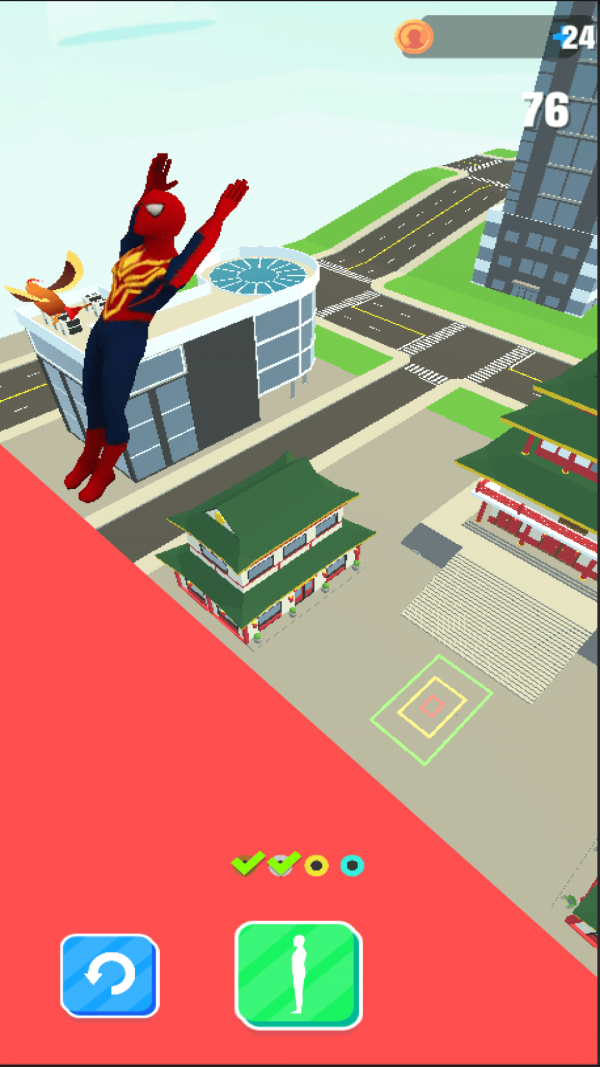Screen dimensions: 600x1067
Task: Tap the blue restart arrow button
Action: 109,975
